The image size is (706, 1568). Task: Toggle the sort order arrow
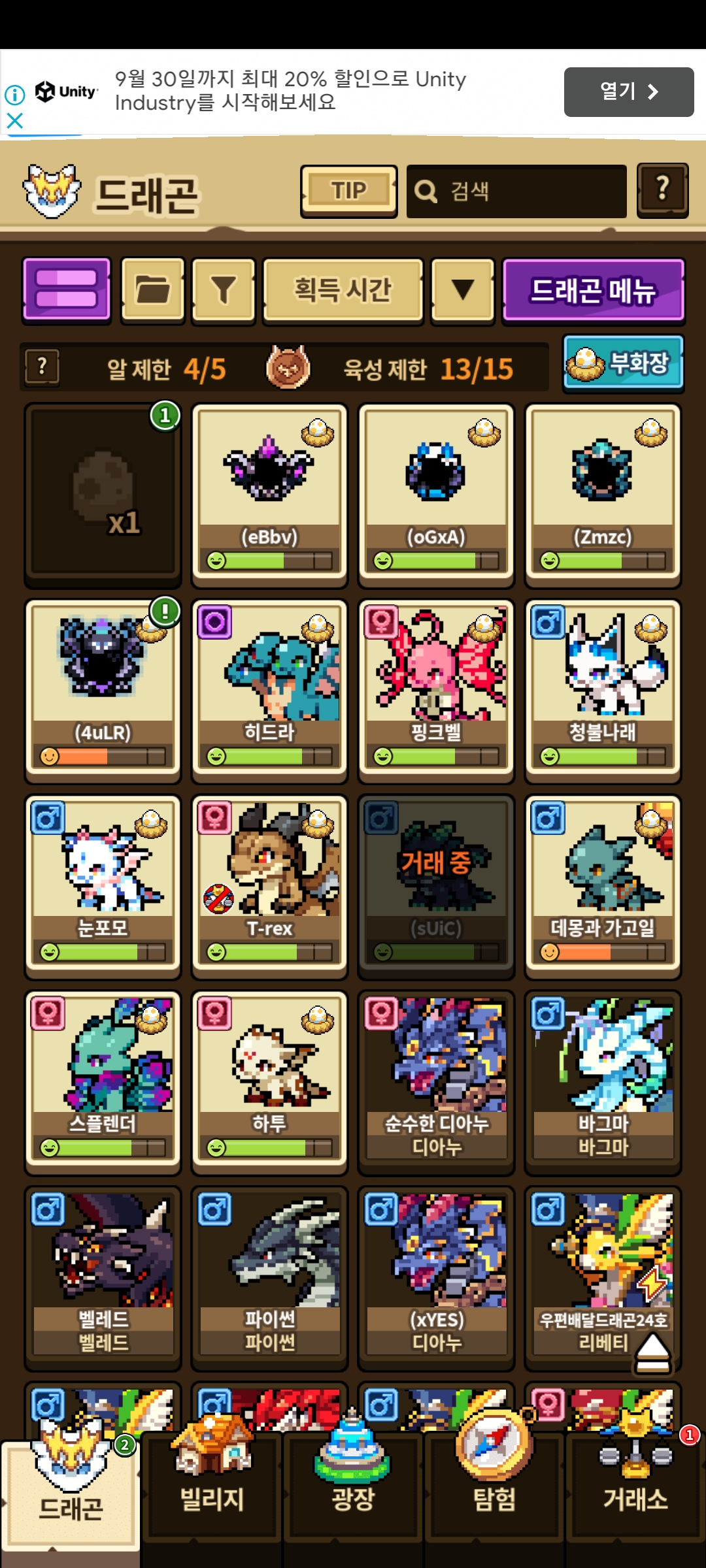click(463, 289)
